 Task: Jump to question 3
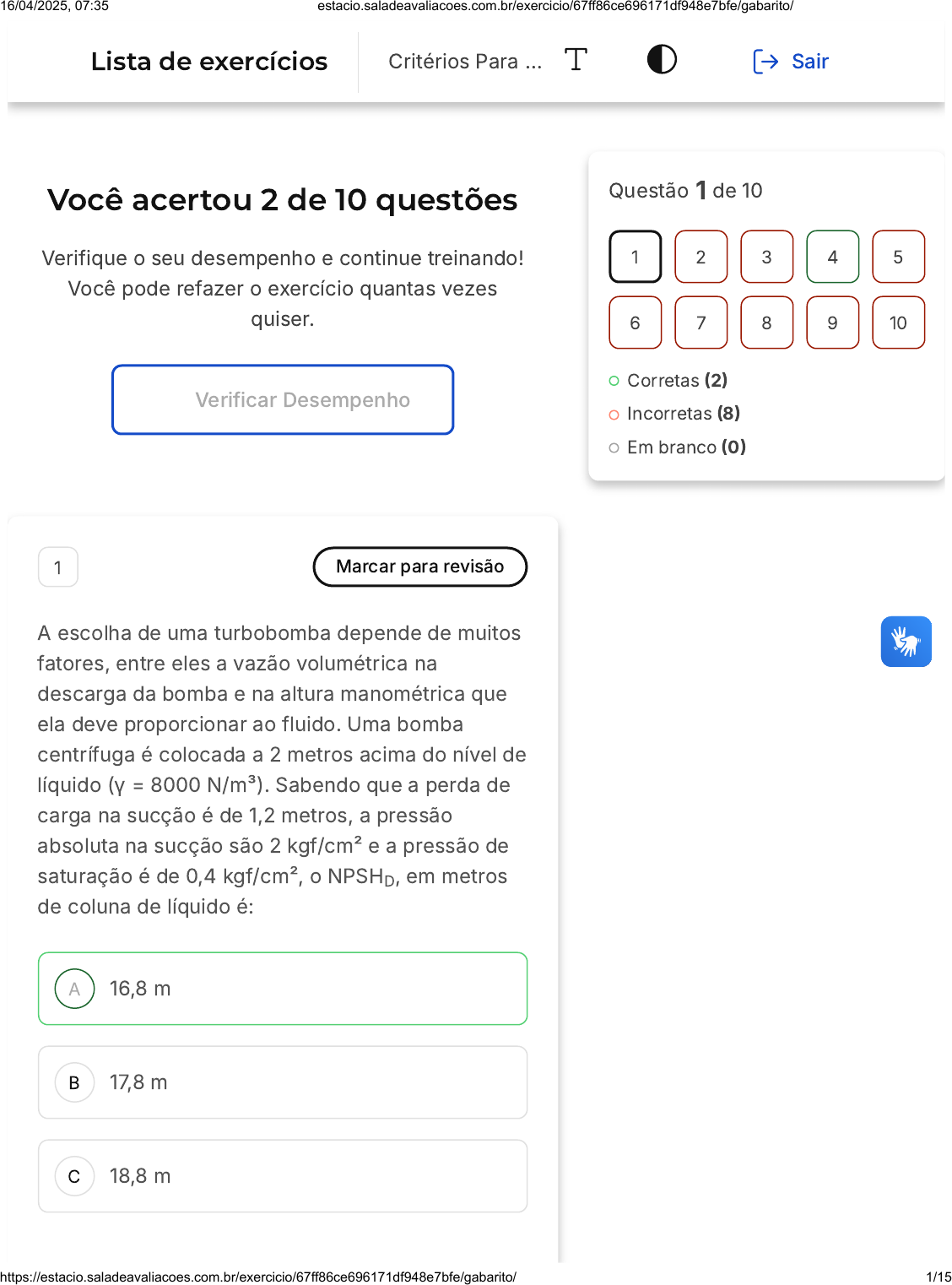point(766,257)
